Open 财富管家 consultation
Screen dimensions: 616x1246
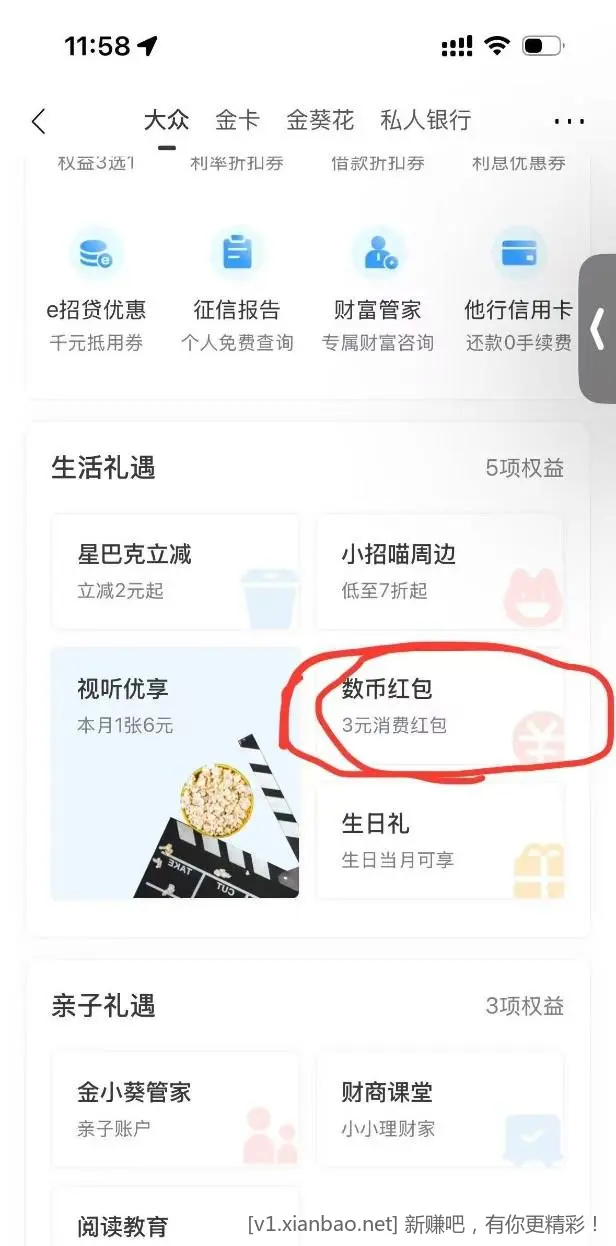click(x=378, y=290)
